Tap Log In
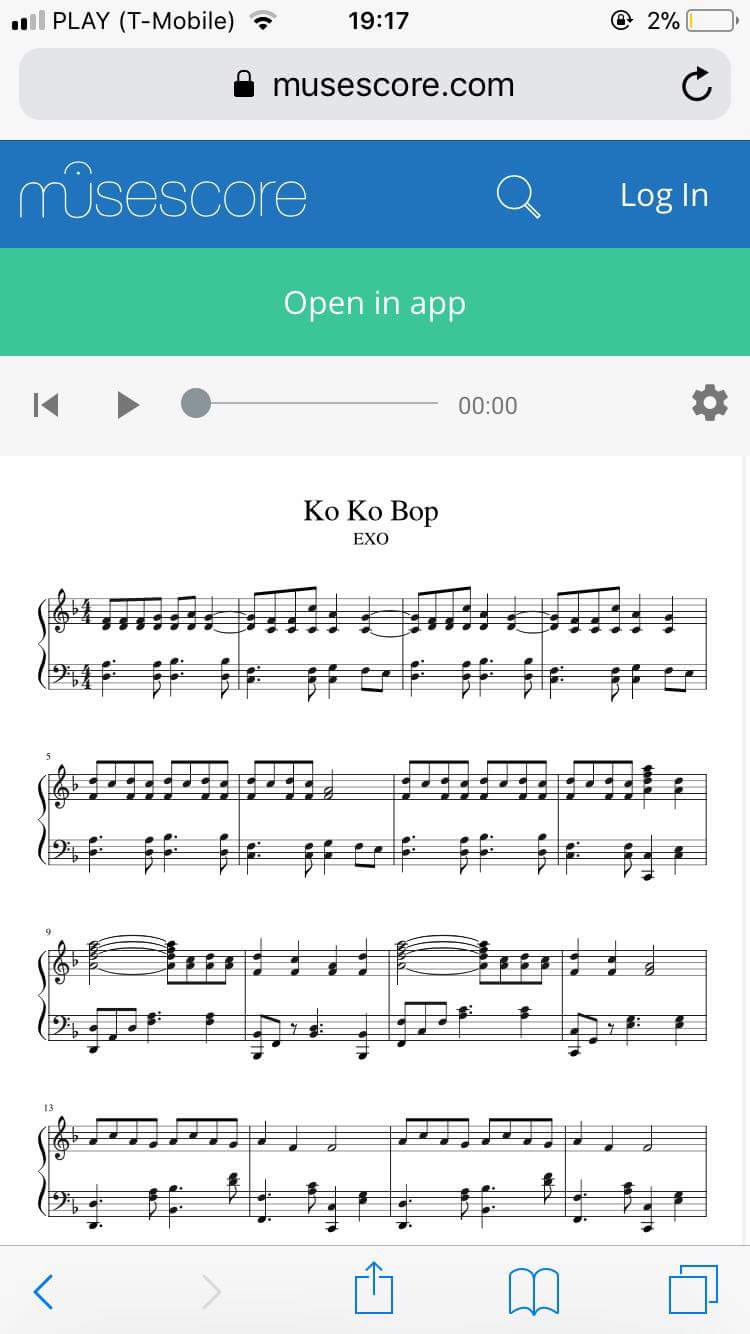750x1334 pixels. point(664,195)
